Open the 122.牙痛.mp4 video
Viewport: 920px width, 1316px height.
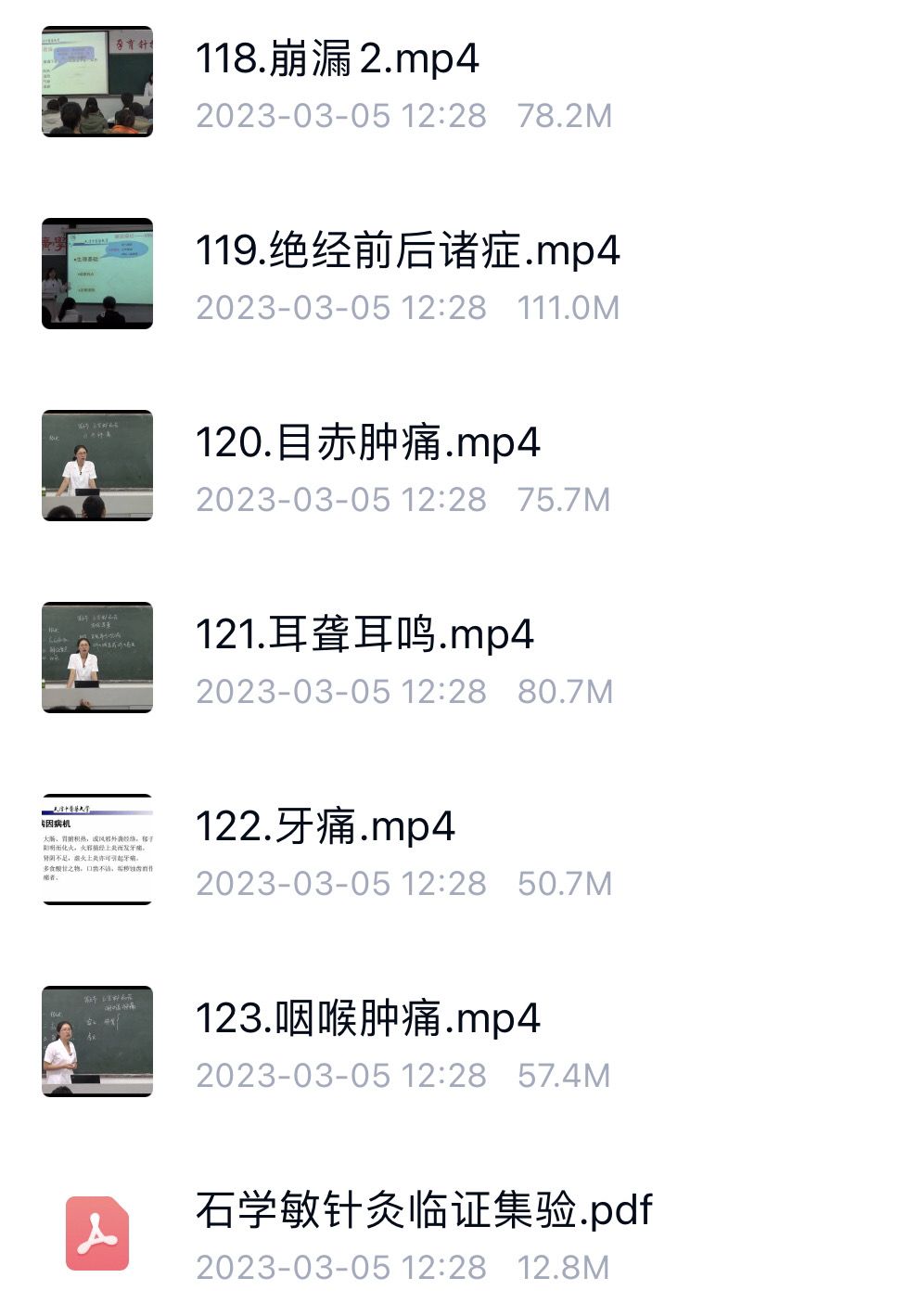click(325, 827)
